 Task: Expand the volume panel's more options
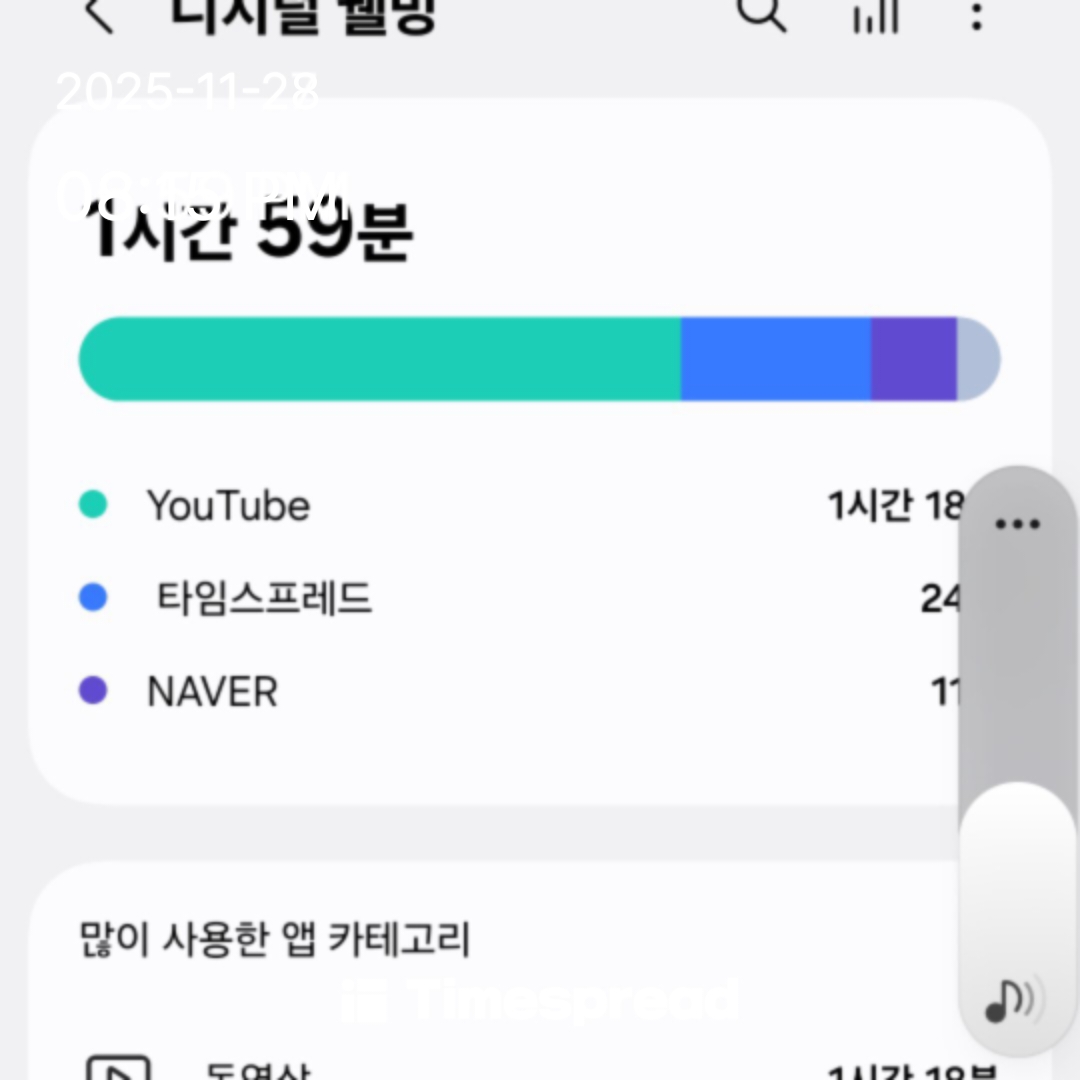click(x=1017, y=524)
